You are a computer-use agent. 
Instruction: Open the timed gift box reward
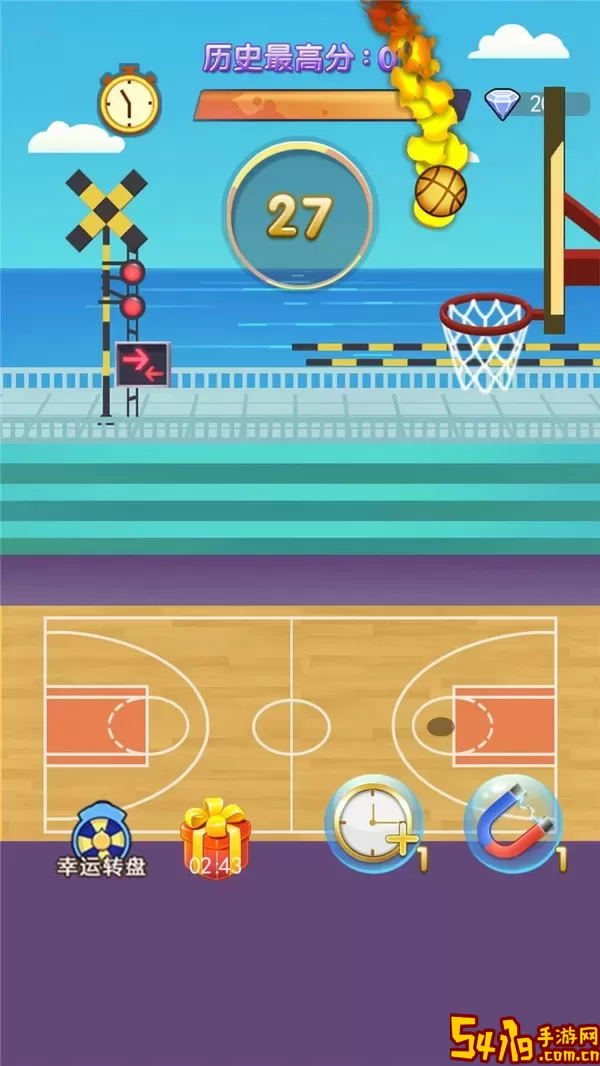click(215, 838)
